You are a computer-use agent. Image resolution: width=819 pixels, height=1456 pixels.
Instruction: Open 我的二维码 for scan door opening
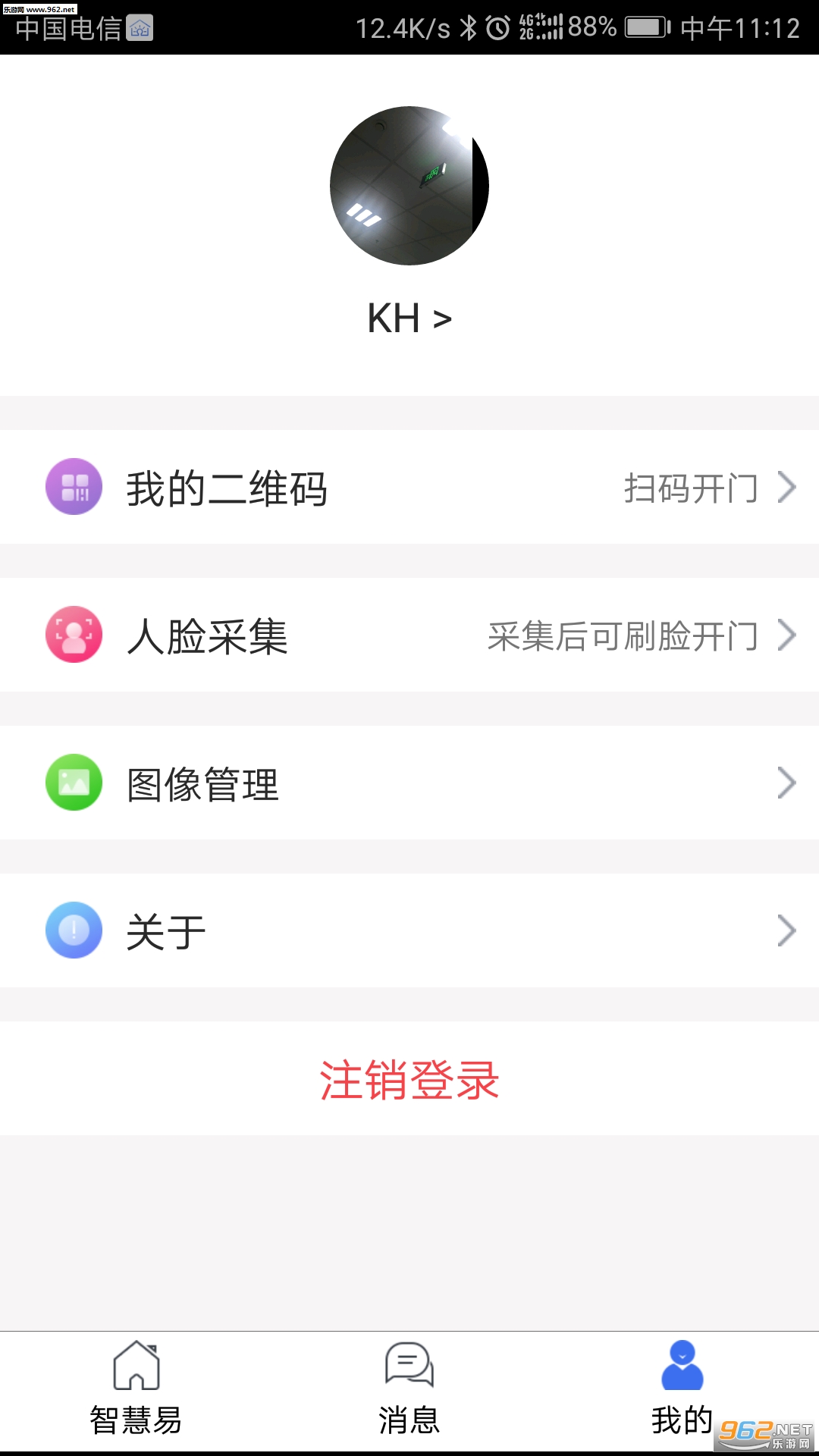[x=409, y=487]
